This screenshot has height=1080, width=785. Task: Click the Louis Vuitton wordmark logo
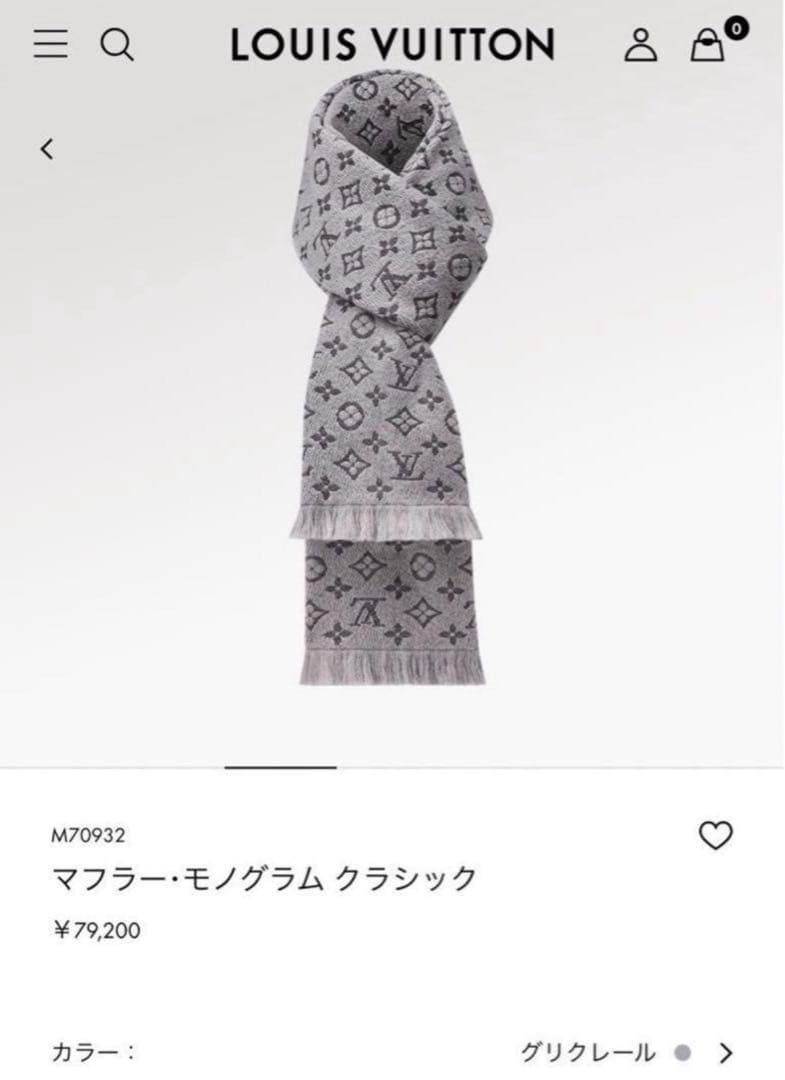tap(392, 44)
